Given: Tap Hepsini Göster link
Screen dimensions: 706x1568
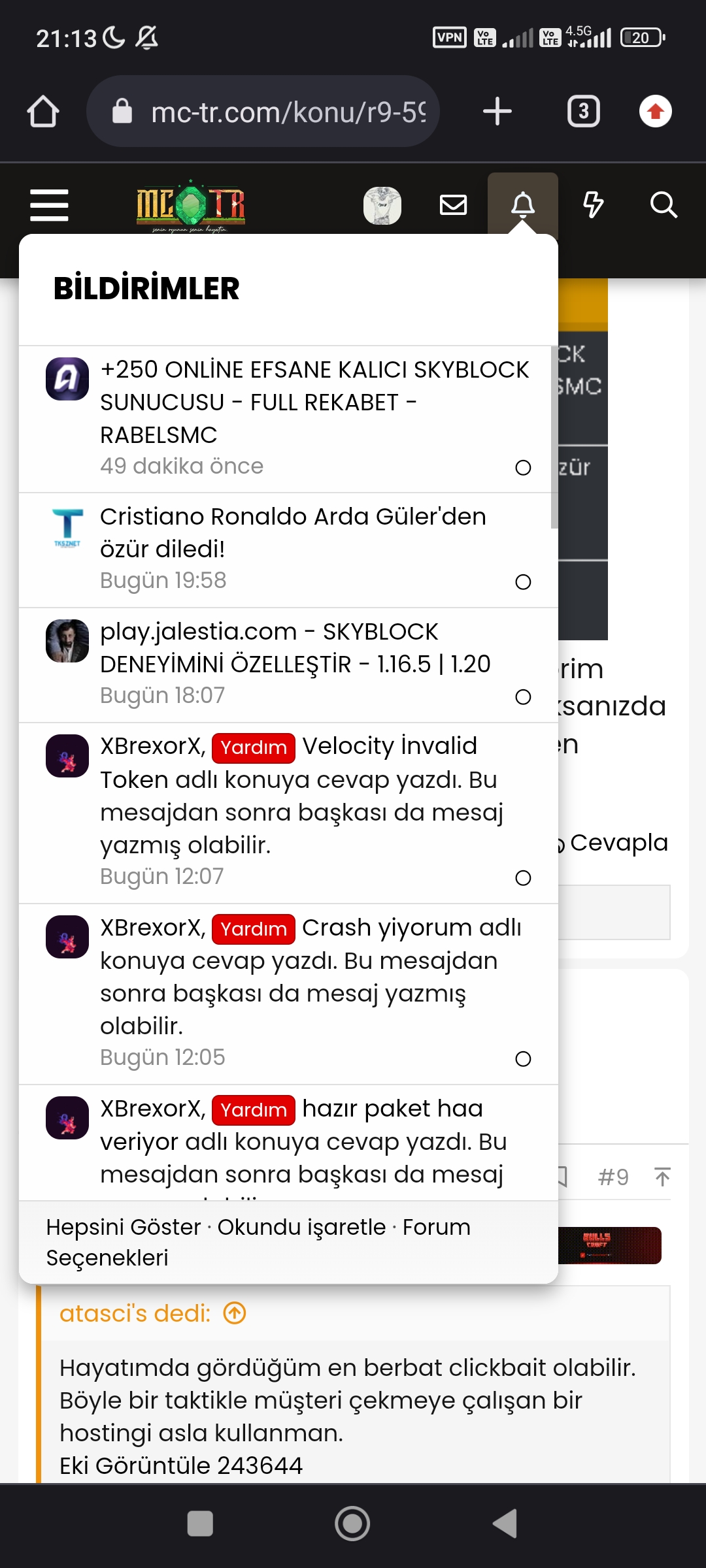Looking at the screenshot, I should 124,1227.
